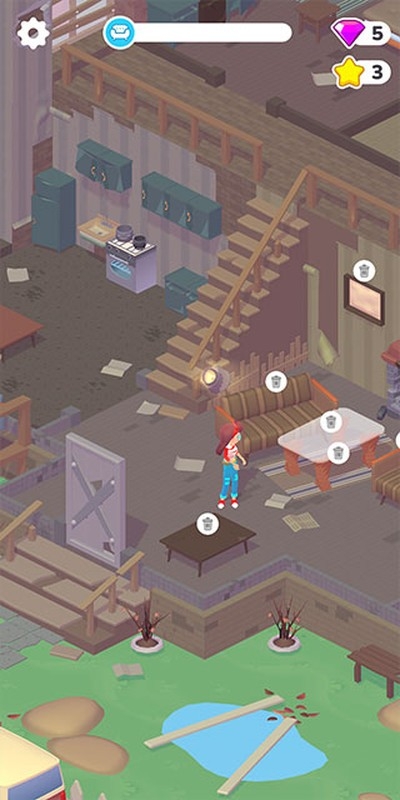
Task: Tap the trash icon on the striped sofa
Action: [x=276, y=381]
